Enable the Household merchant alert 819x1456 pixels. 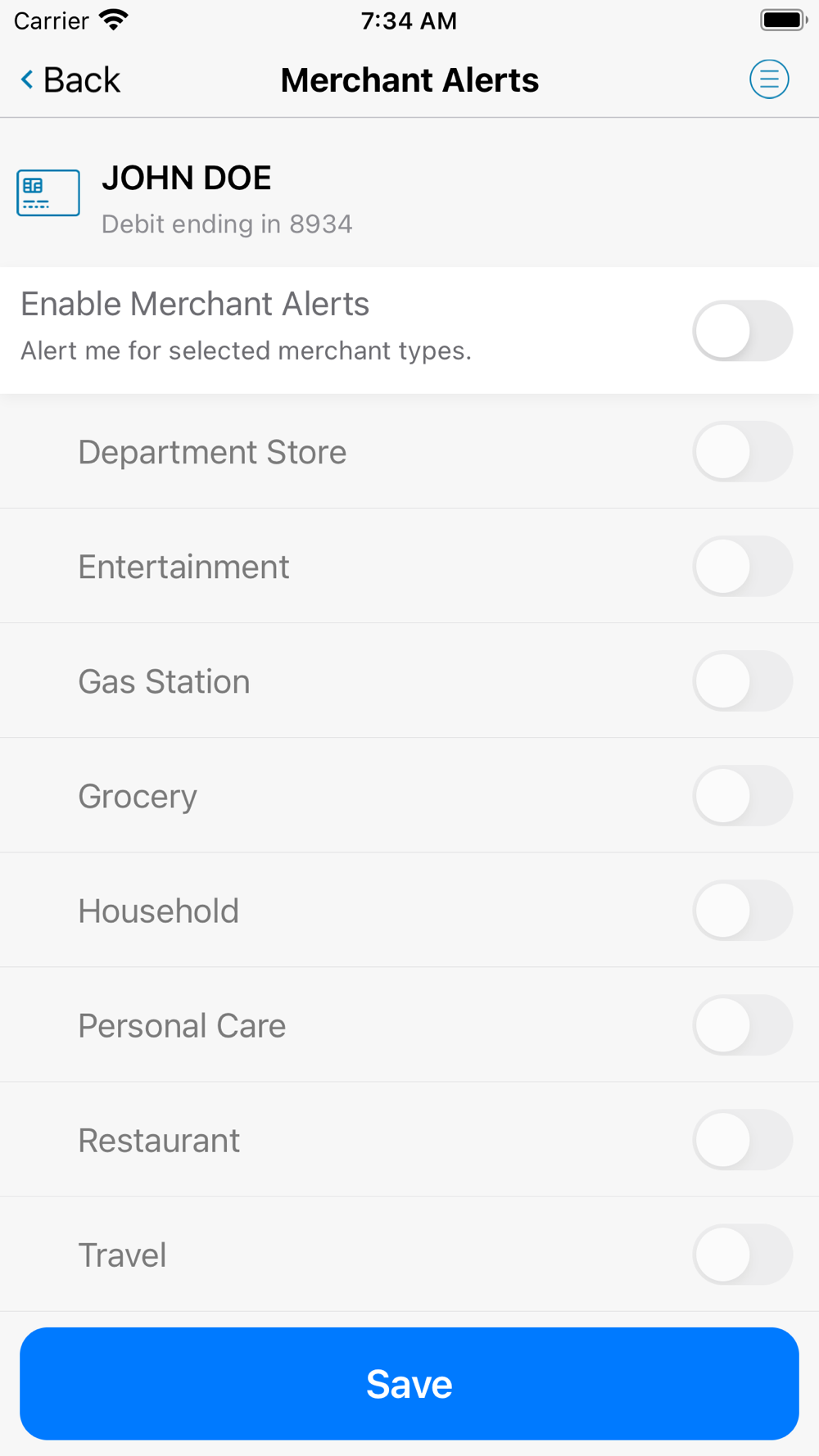(742, 910)
